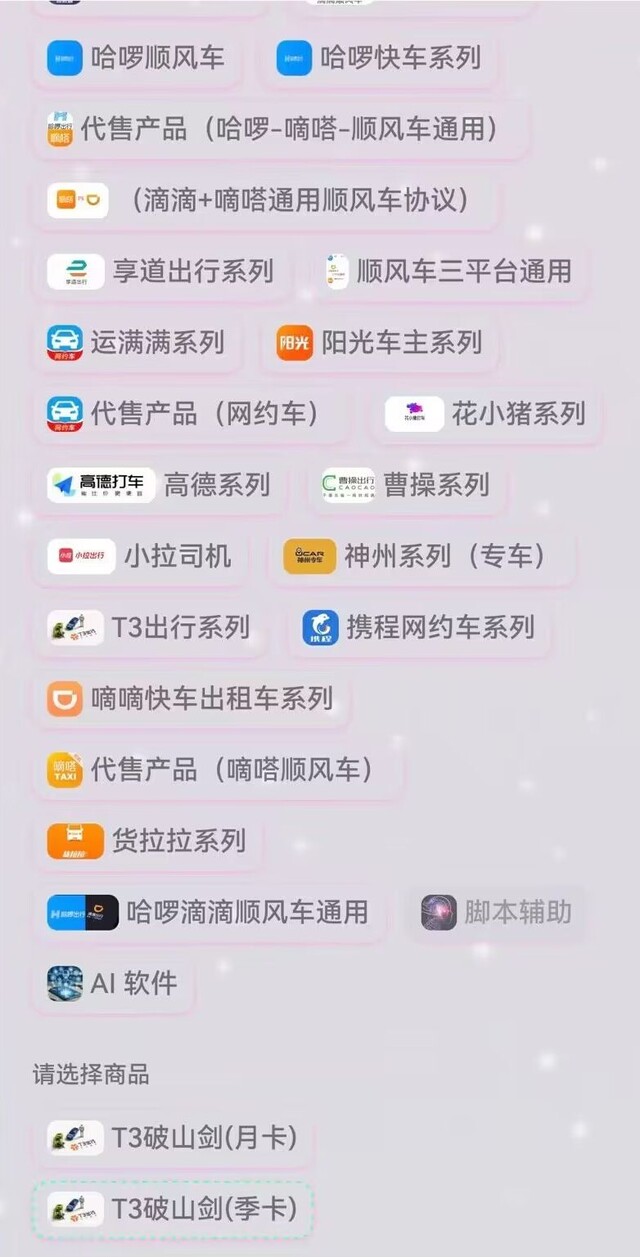Select product T3破山剑(季卡)
The width and height of the screenshot is (640, 1257).
coord(172,1209)
